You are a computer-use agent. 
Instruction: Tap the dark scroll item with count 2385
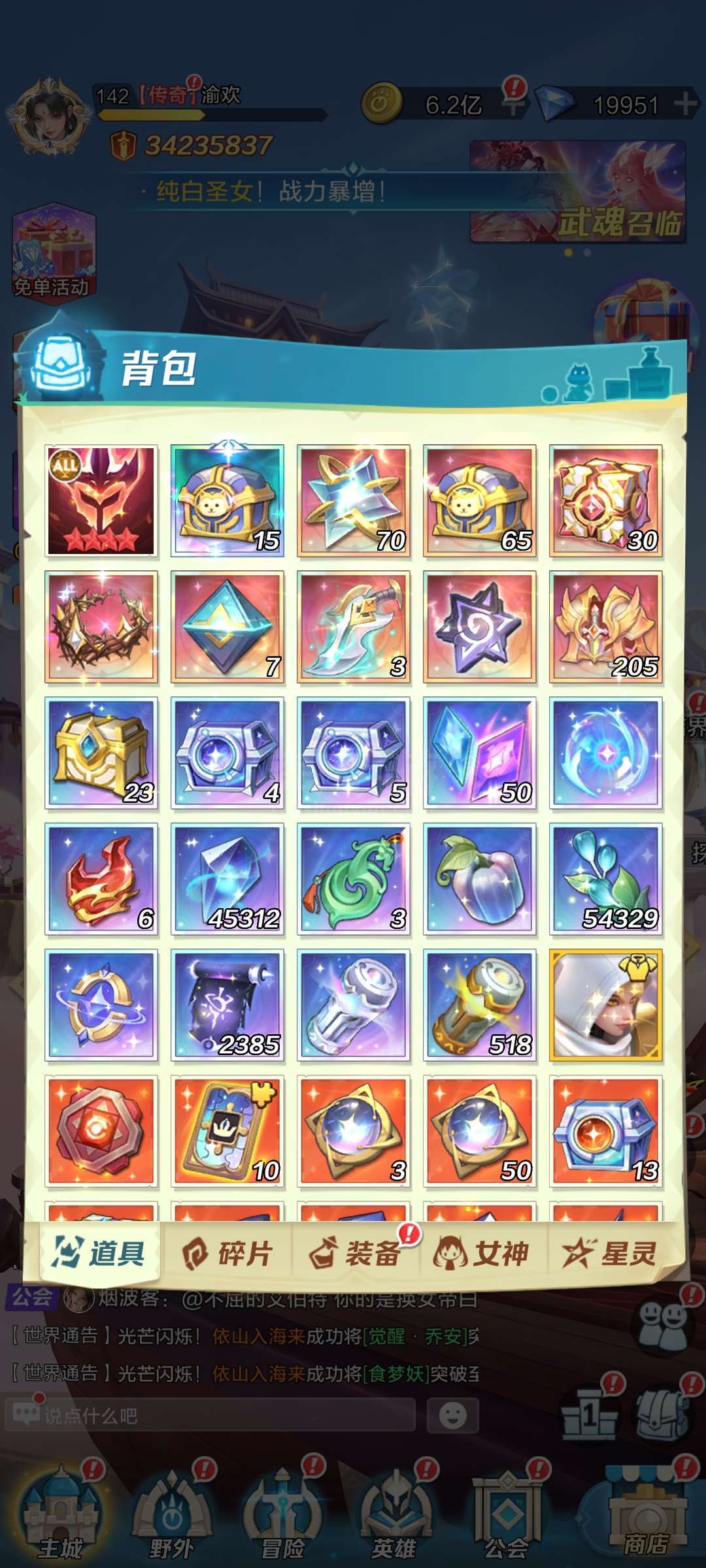tap(227, 1005)
